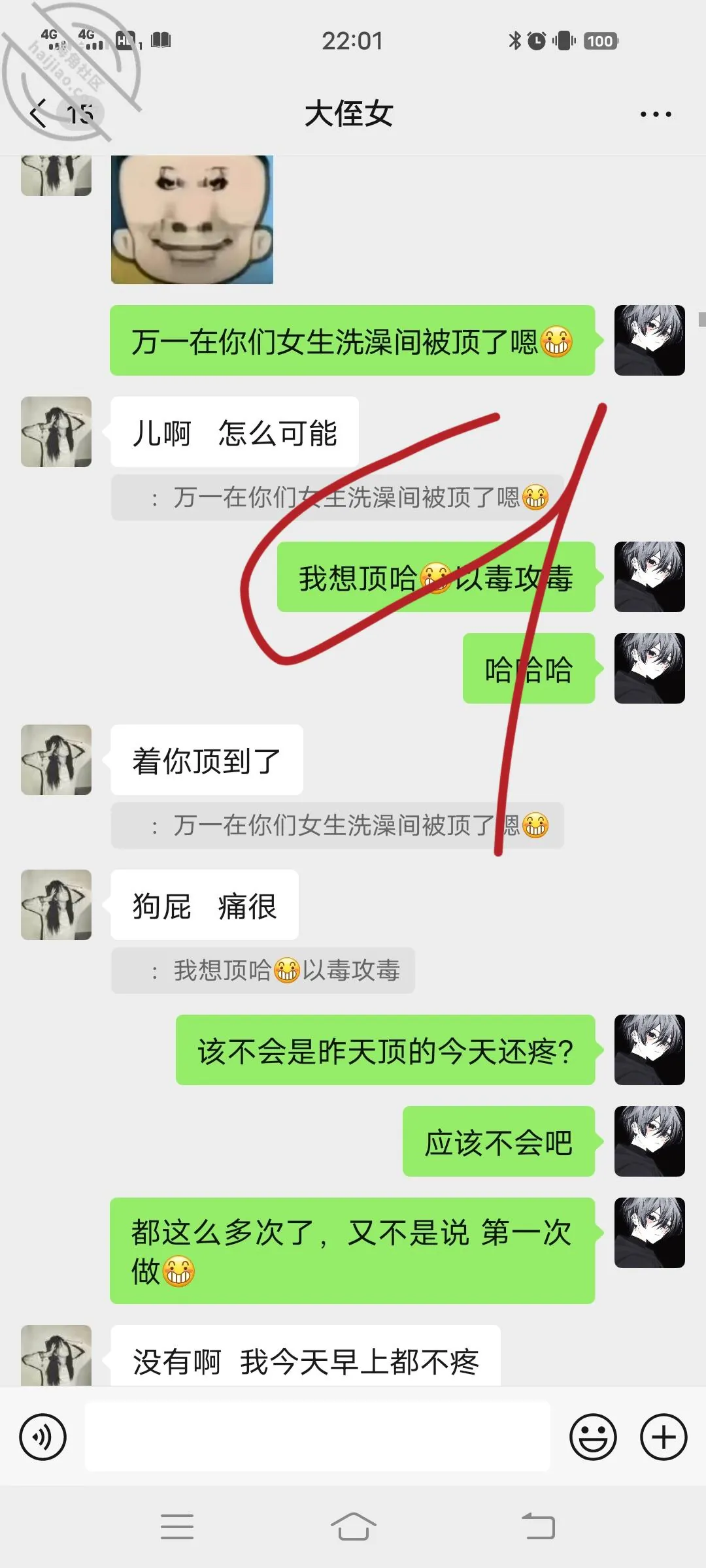The image size is (706, 1568).
Task: Tap the system back button
Action: (x=538, y=1527)
